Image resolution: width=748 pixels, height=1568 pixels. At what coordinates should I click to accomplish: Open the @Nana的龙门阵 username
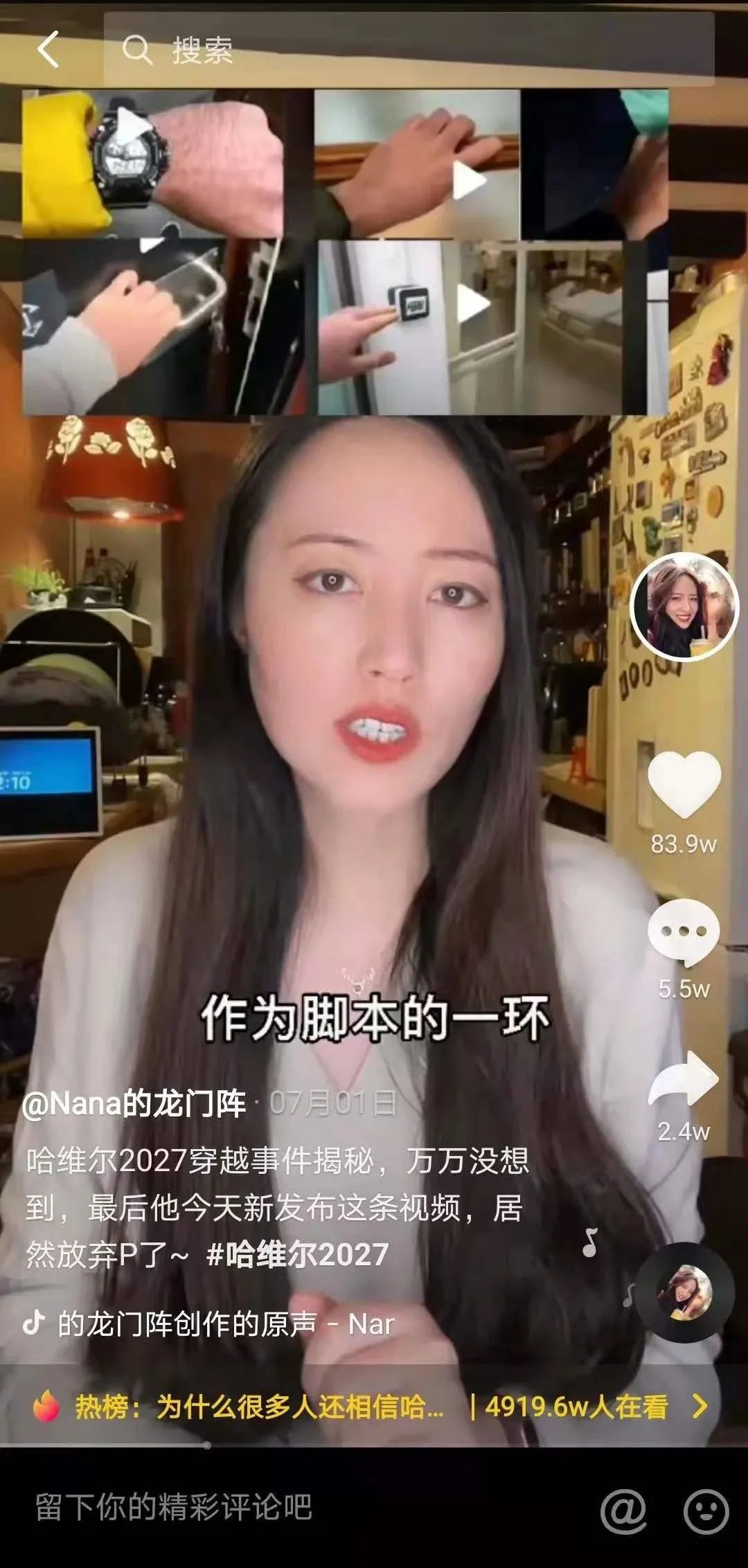coord(134,1103)
